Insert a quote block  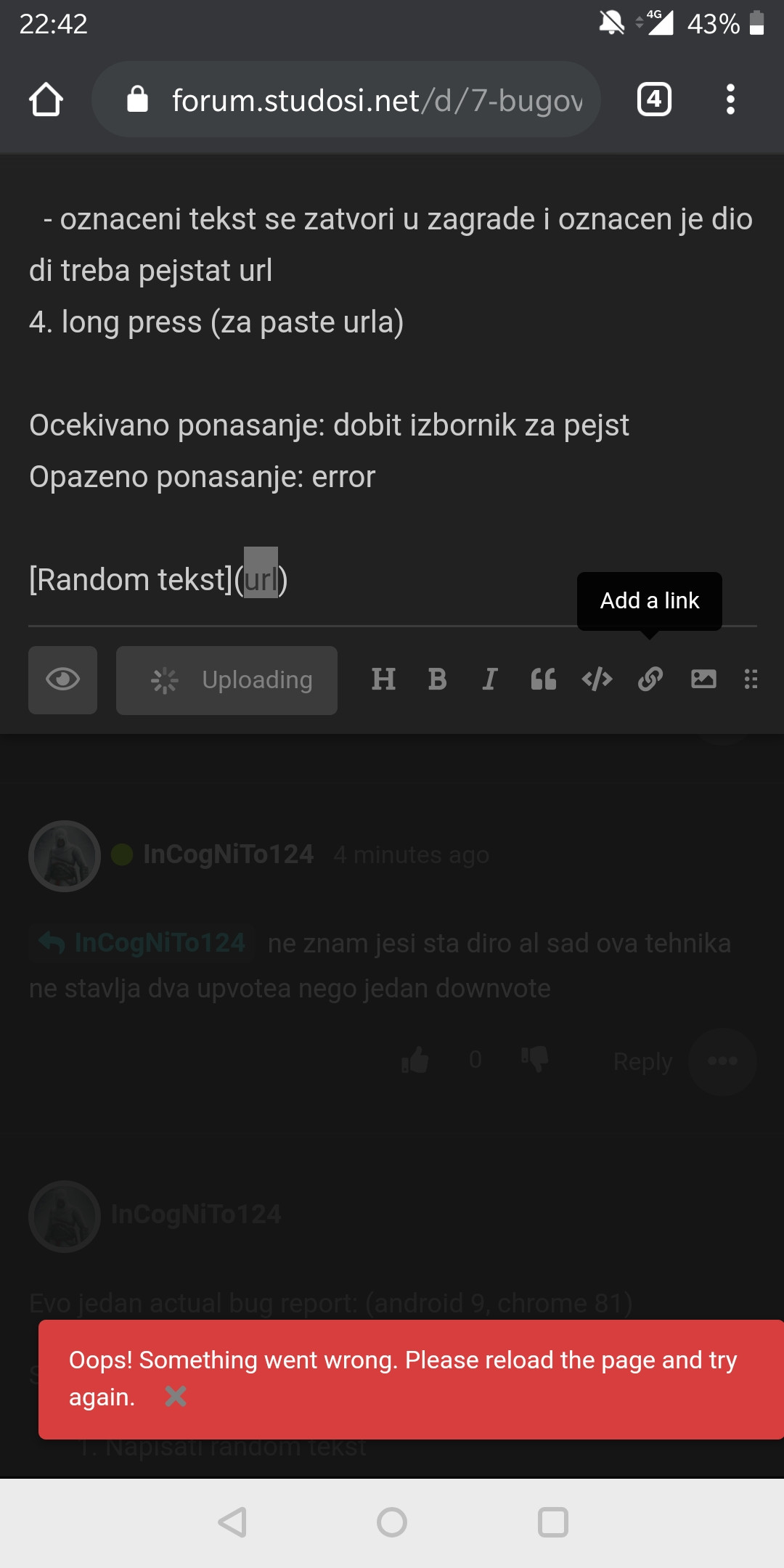point(543,679)
